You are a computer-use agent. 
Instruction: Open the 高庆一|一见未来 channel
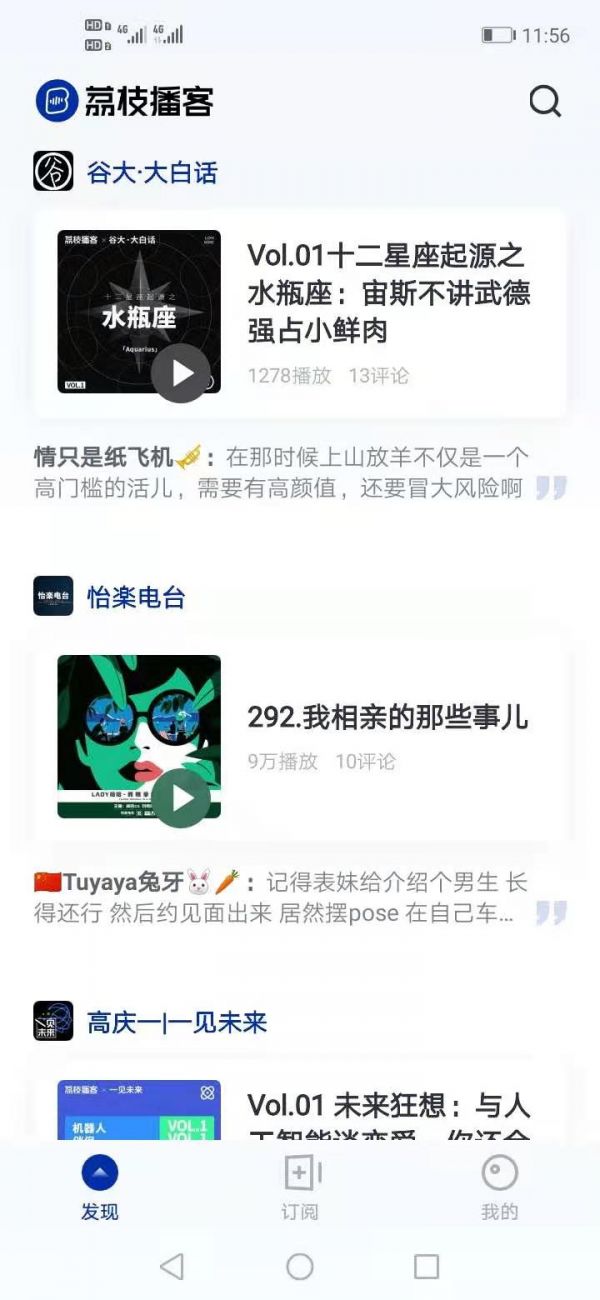pos(176,1022)
